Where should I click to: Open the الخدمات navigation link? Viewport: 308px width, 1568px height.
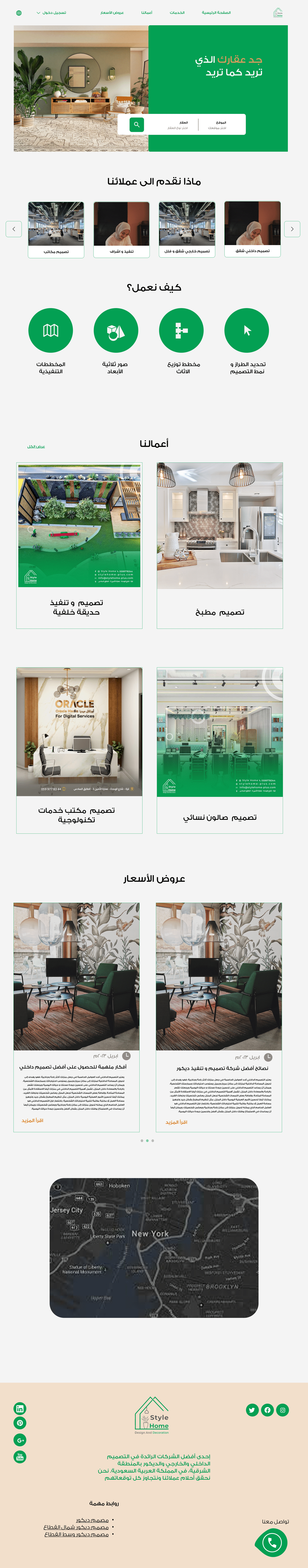pyautogui.click(x=177, y=13)
